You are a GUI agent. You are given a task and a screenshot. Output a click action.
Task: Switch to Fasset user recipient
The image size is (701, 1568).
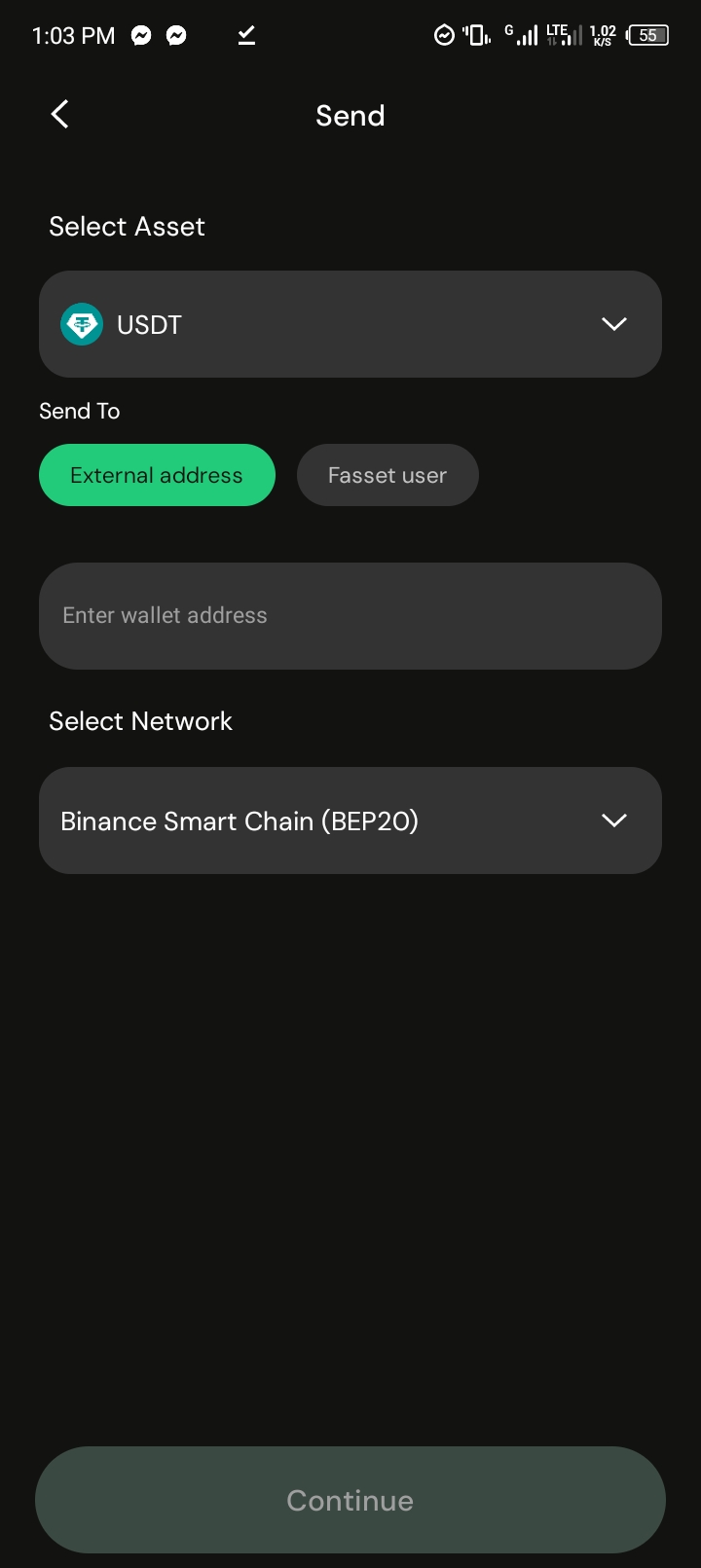click(387, 475)
